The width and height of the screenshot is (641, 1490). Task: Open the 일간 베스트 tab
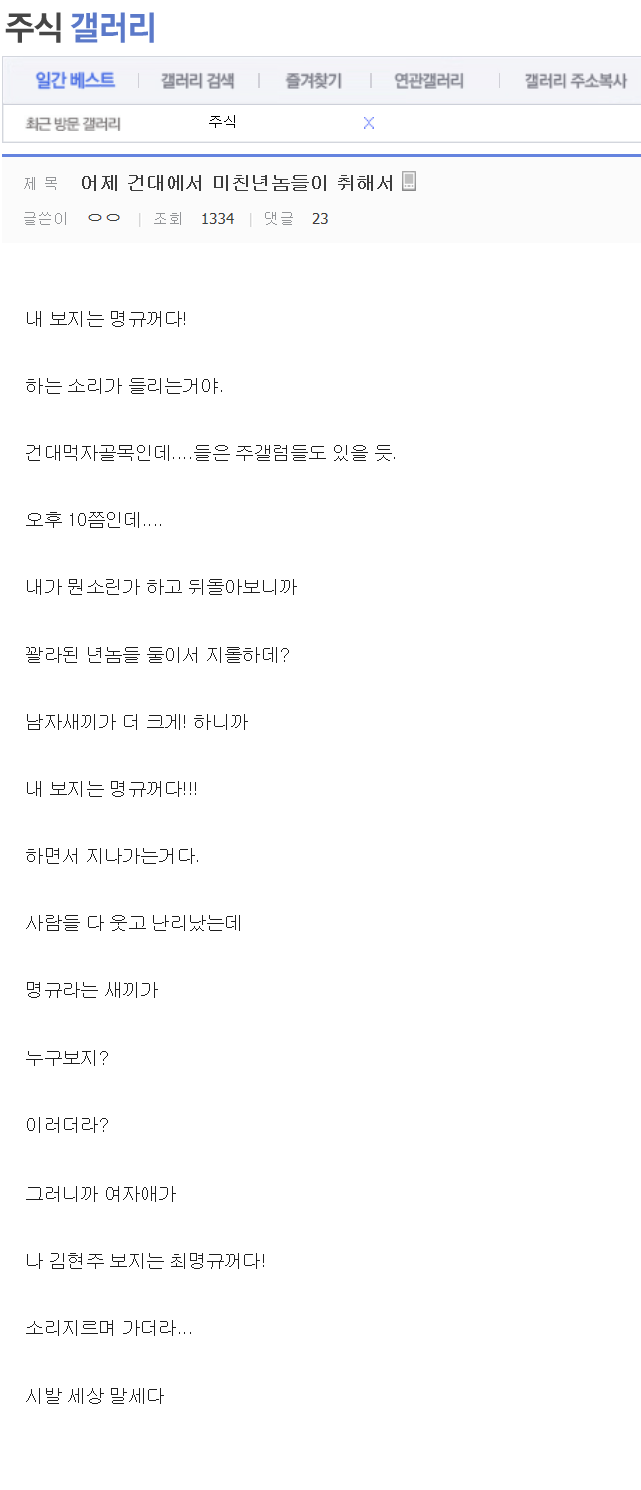pos(75,81)
